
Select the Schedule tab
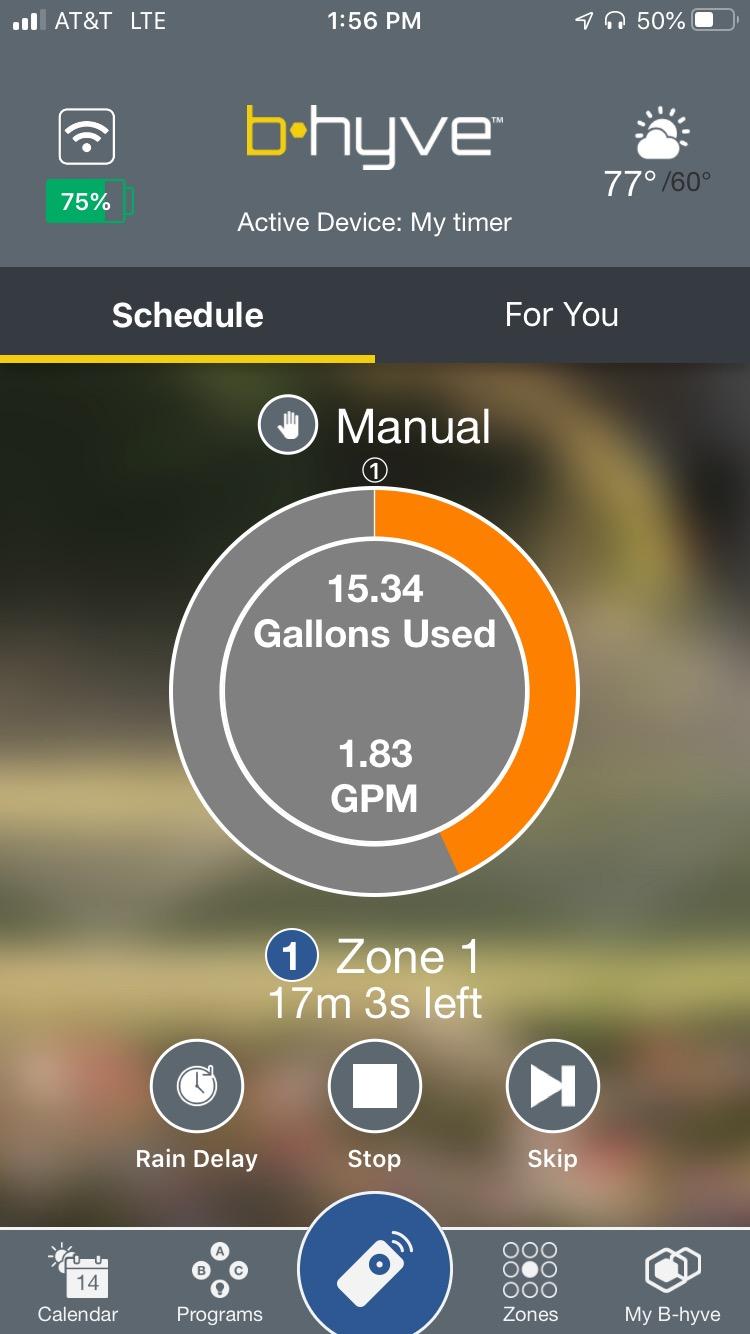pos(187,315)
